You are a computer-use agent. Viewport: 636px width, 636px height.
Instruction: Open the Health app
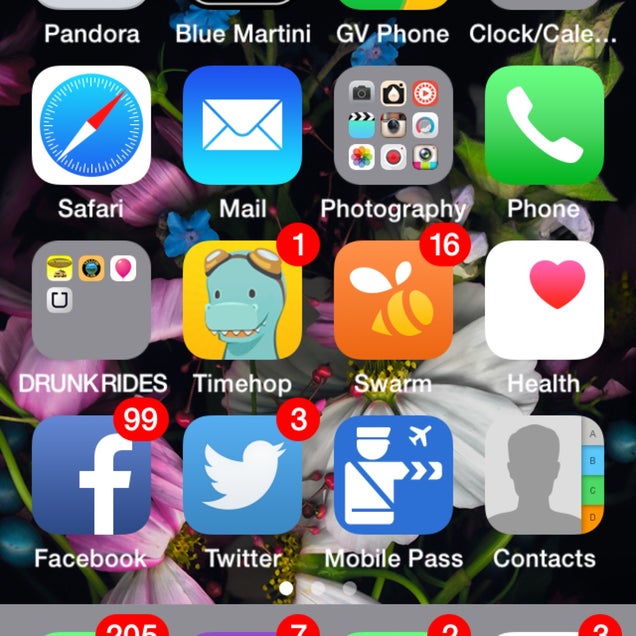pos(544,300)
